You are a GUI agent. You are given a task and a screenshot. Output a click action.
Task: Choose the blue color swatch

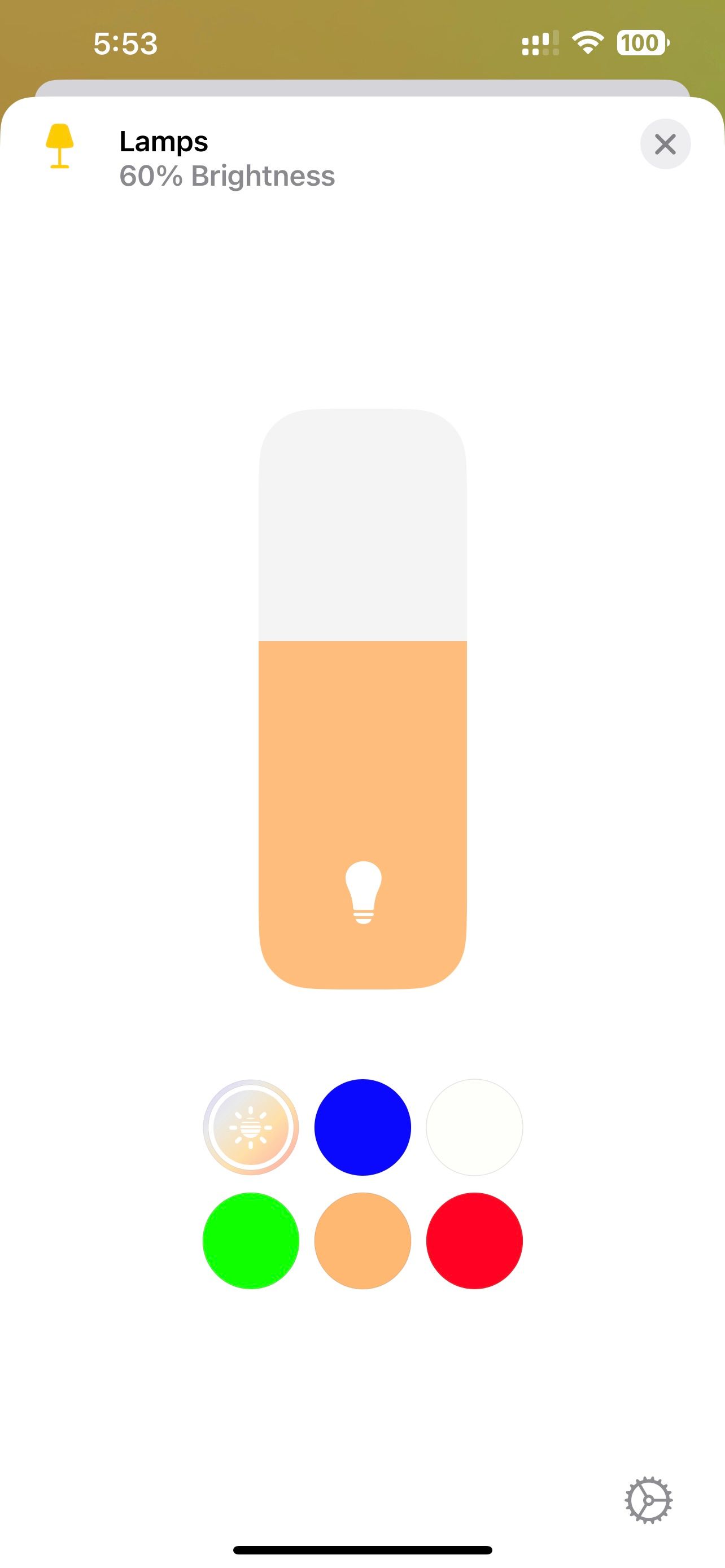[363, 1127]
